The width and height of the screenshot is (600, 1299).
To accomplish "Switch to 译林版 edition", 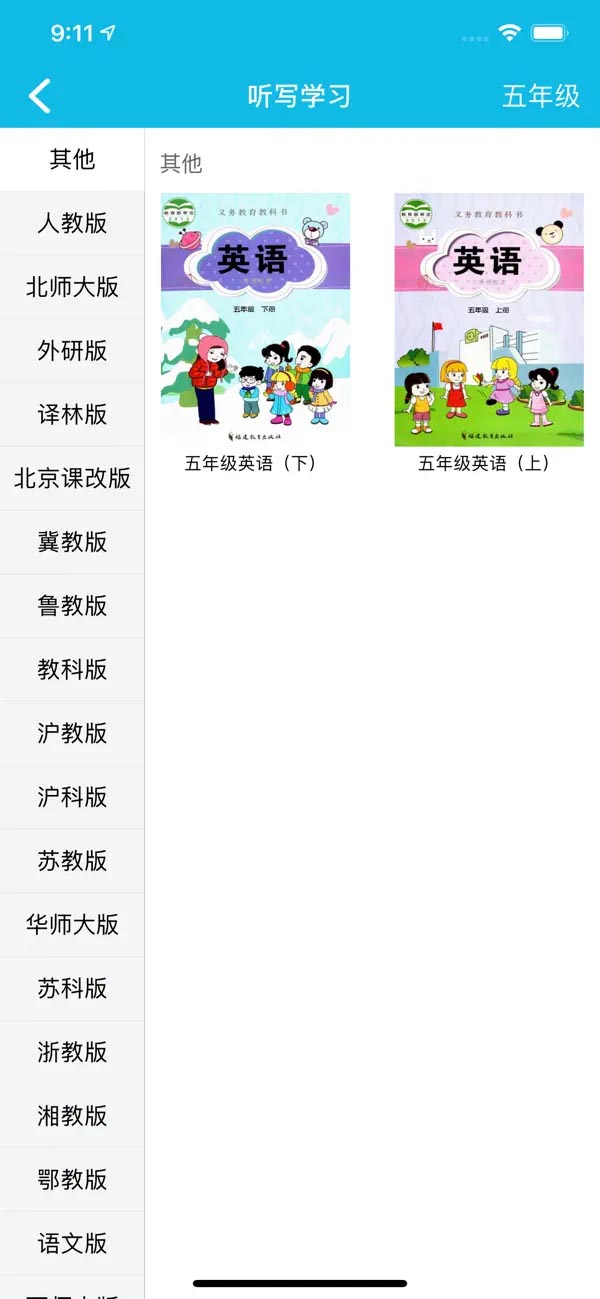I will [x=72, y=415].
